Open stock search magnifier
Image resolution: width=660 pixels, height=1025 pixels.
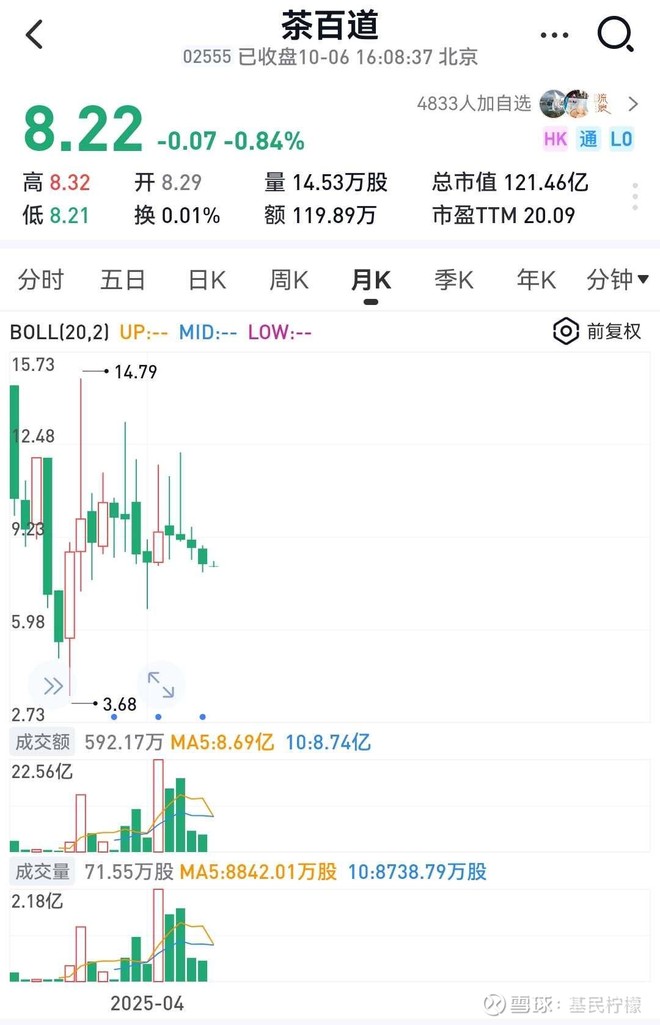coord(614,35)
